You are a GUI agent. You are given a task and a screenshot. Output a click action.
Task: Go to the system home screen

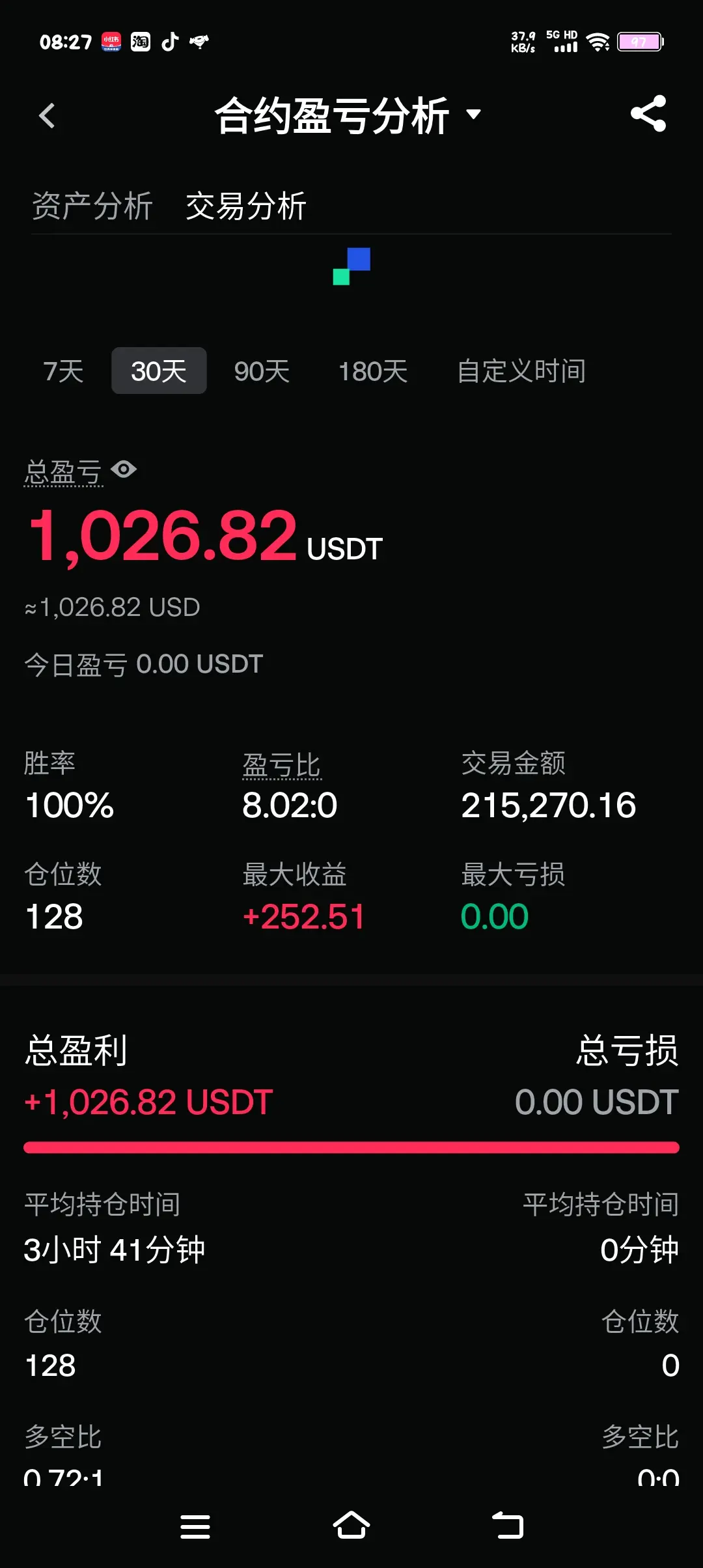(x=351, y=1526)
